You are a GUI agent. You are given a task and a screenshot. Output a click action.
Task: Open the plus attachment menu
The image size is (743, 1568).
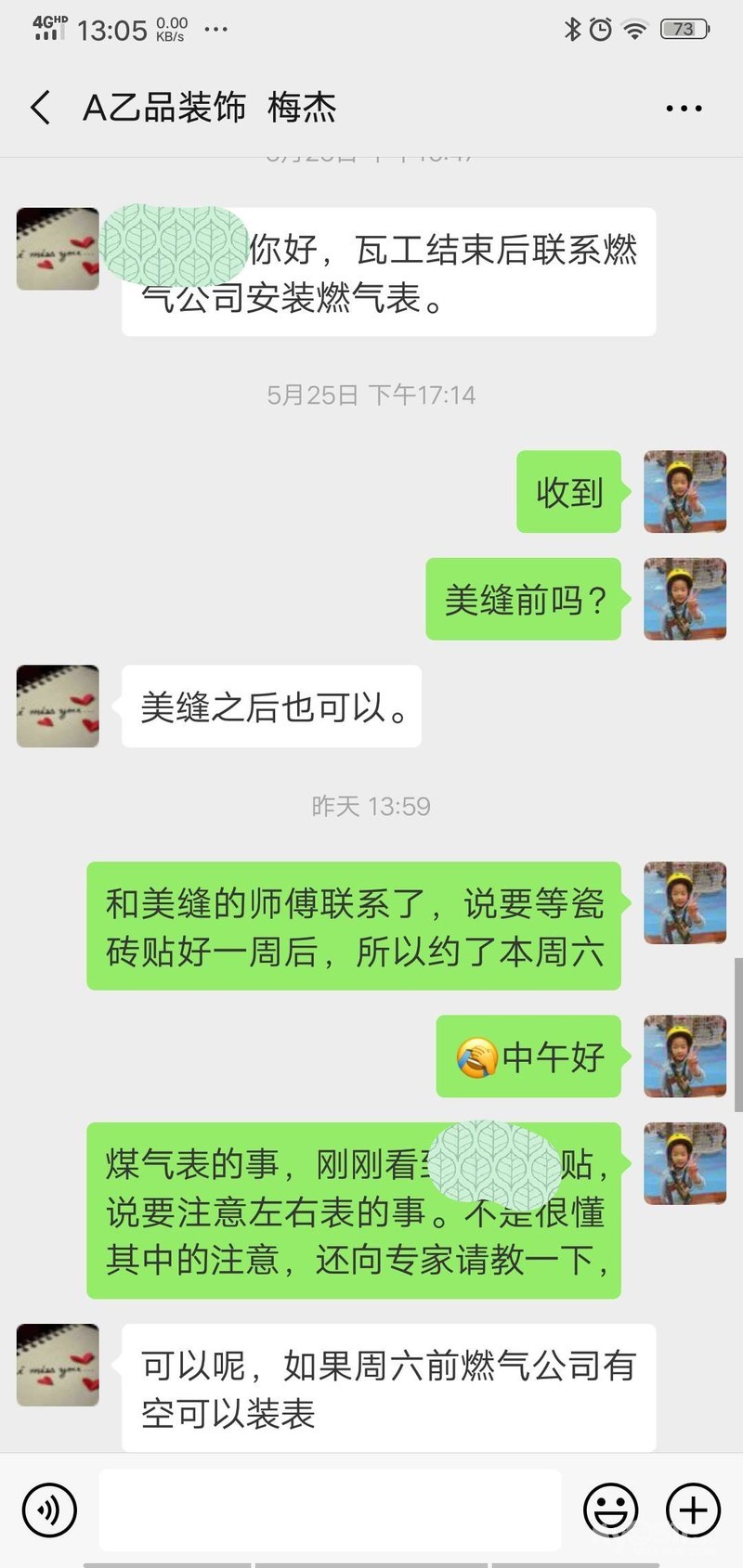(693, 1510)
